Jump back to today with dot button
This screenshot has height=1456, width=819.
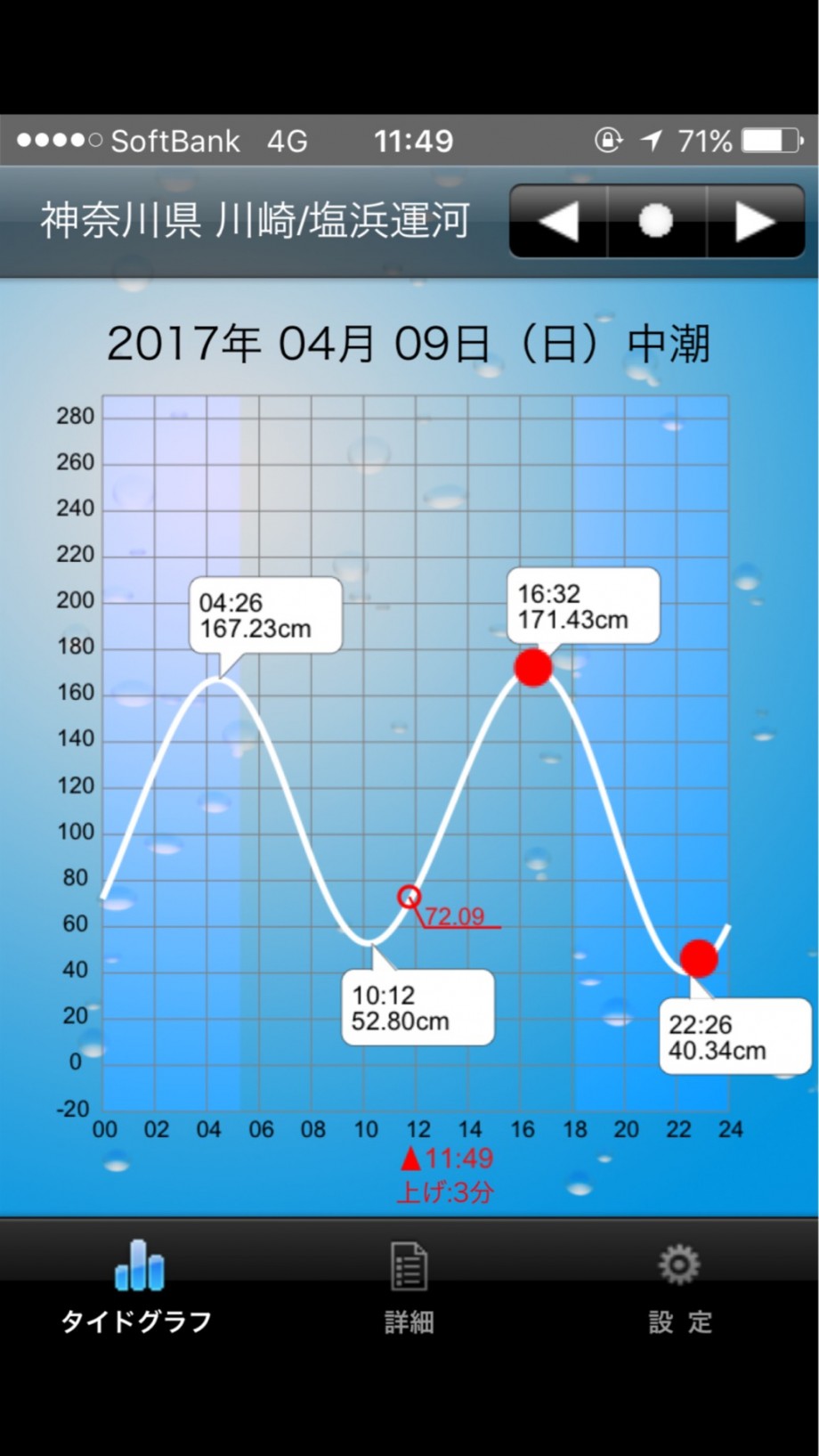[x=657, y=221]
